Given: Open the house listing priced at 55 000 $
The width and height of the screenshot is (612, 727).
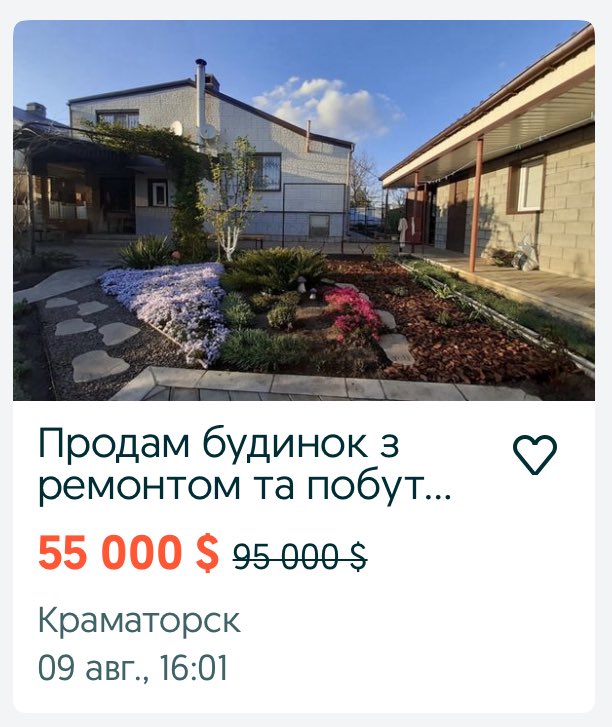Looking at the screenshot, I should pos(245,464).
